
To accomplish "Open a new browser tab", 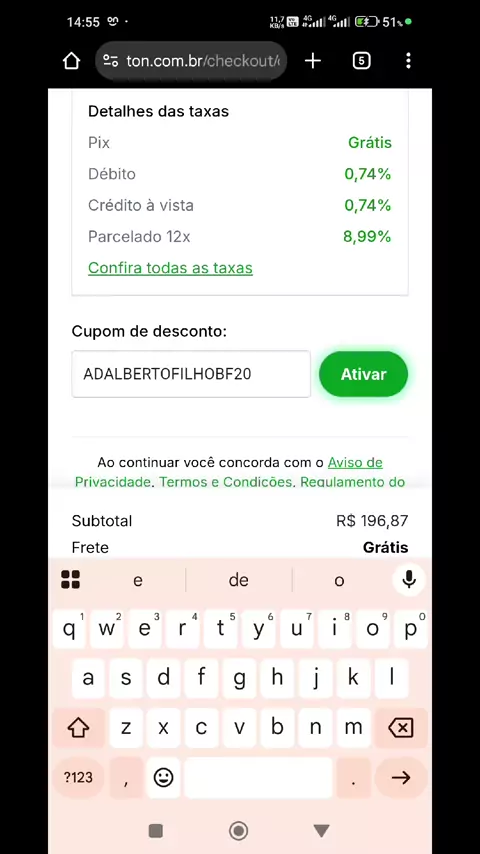I will pos(313,60).
